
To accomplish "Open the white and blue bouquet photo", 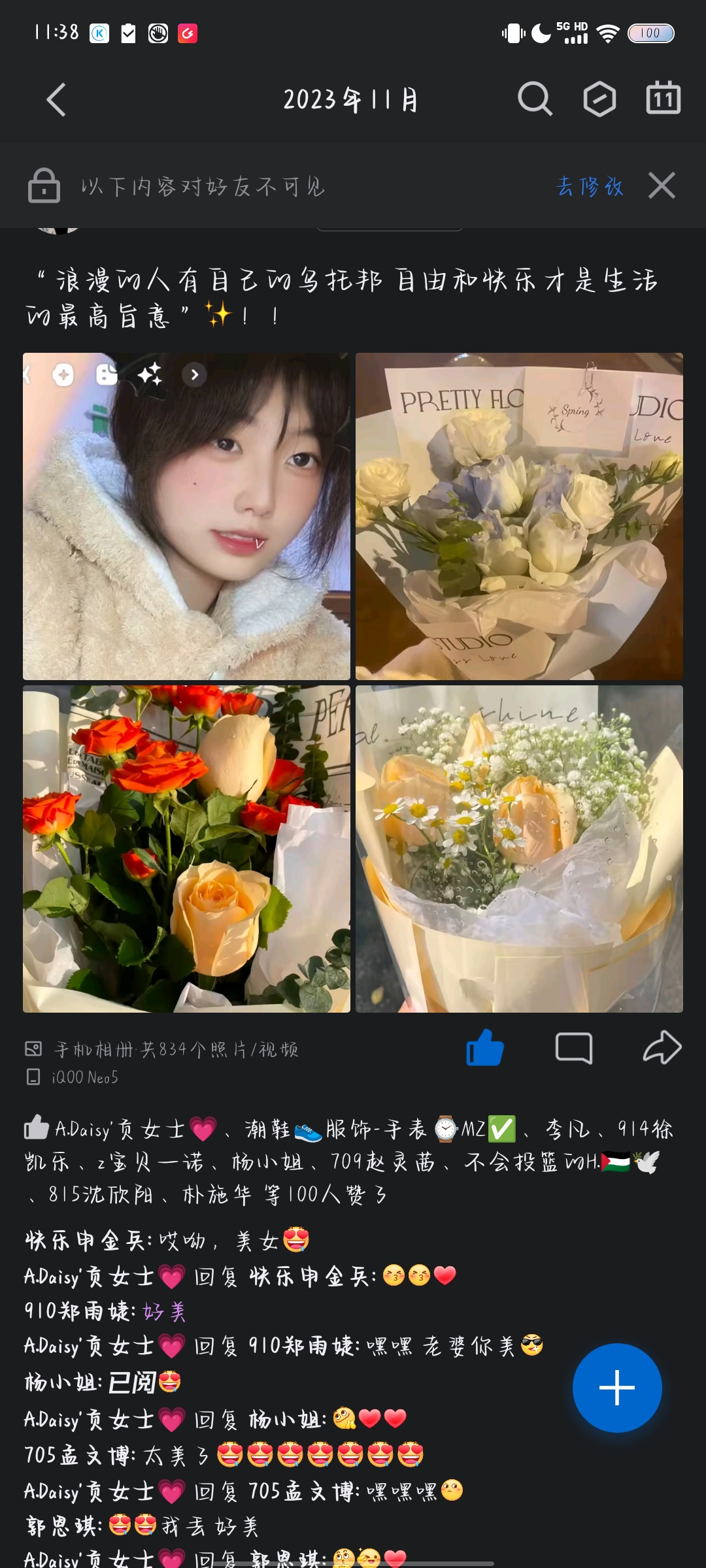I will (x=519, y=516).
